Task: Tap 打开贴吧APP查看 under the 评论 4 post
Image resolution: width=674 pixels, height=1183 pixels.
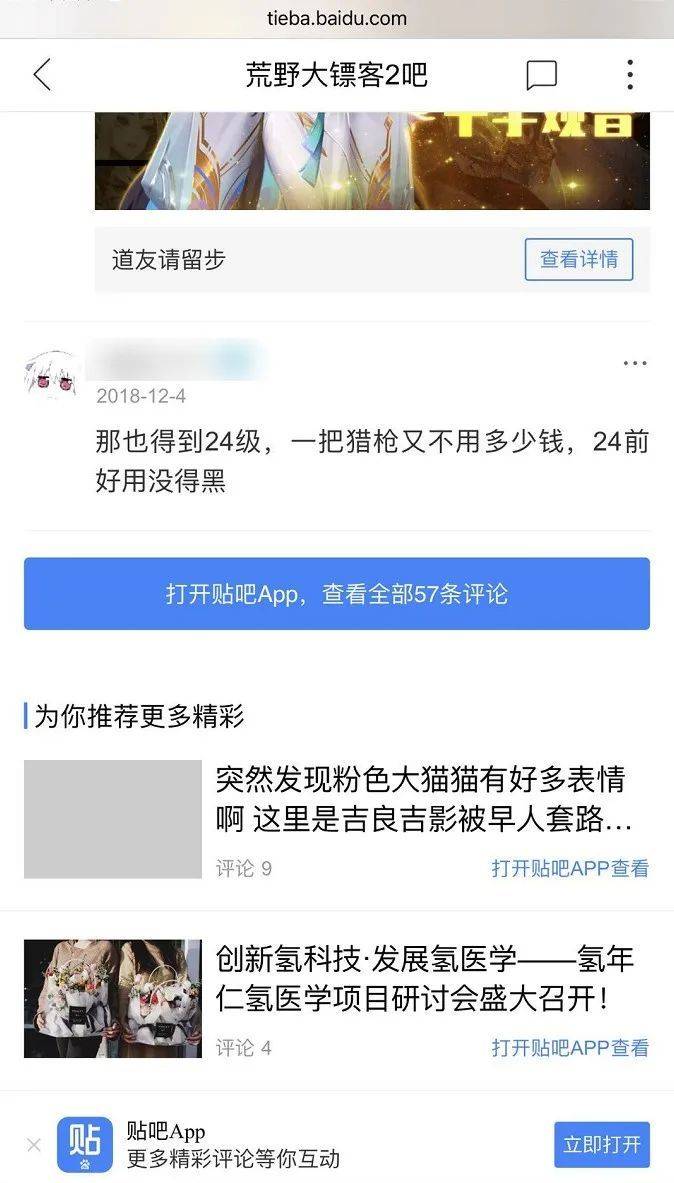Action: tap(570, 1048)
